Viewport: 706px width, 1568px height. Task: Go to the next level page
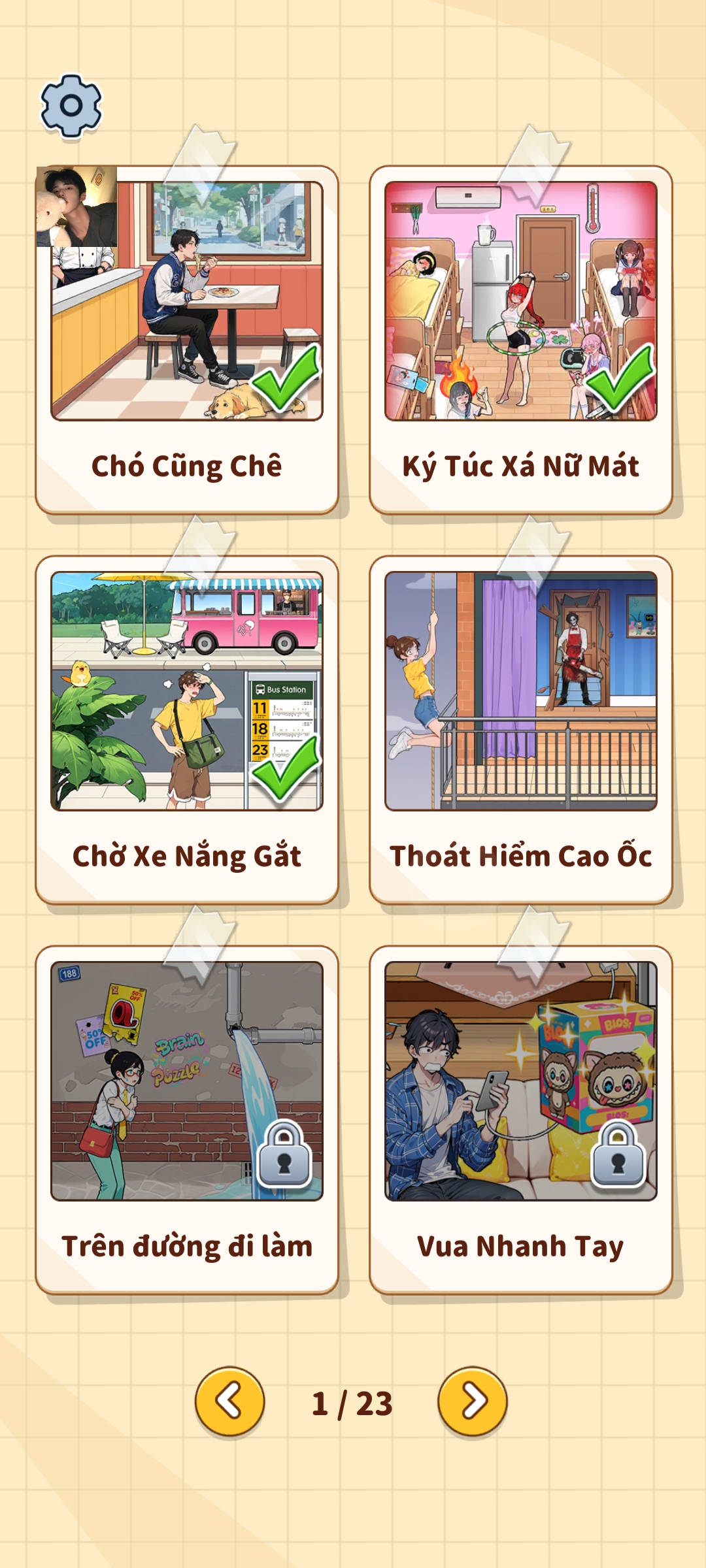(x=473, y=1402)
